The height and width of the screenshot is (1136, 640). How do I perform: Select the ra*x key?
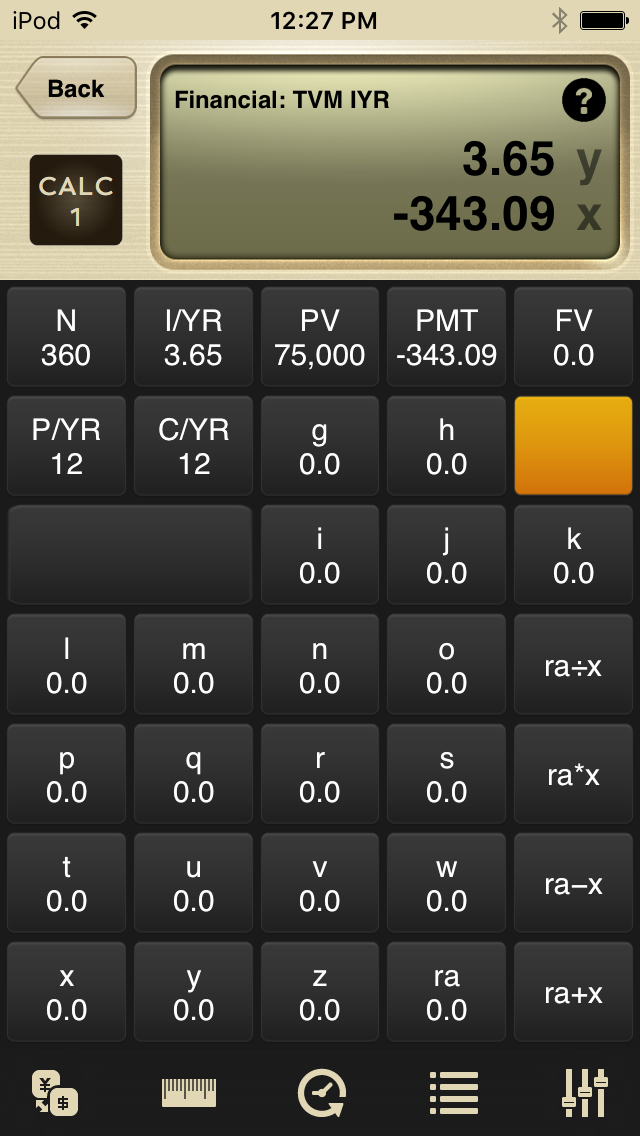(573, 774)
